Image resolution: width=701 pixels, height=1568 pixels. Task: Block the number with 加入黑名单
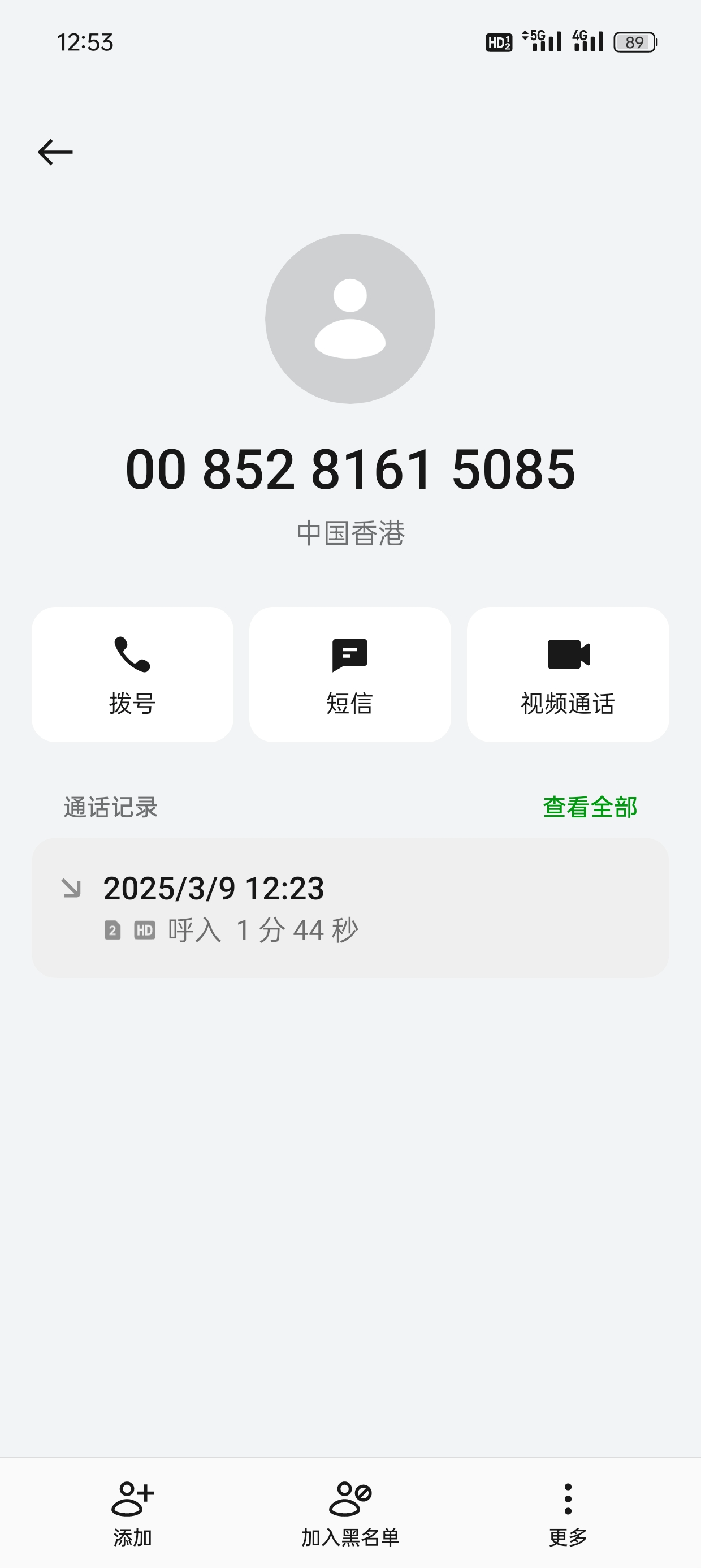pyautogui.click(x=350, y=1513)
